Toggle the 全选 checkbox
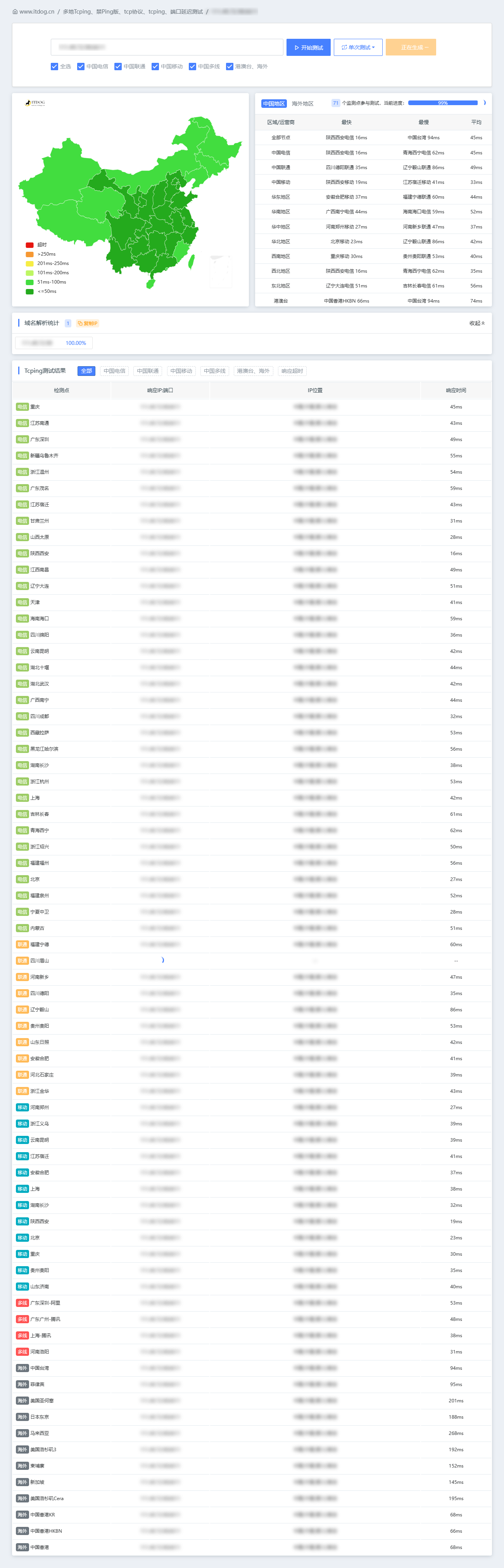The width and height of the screenshot is (504, 1568). (x=55, y=66)
